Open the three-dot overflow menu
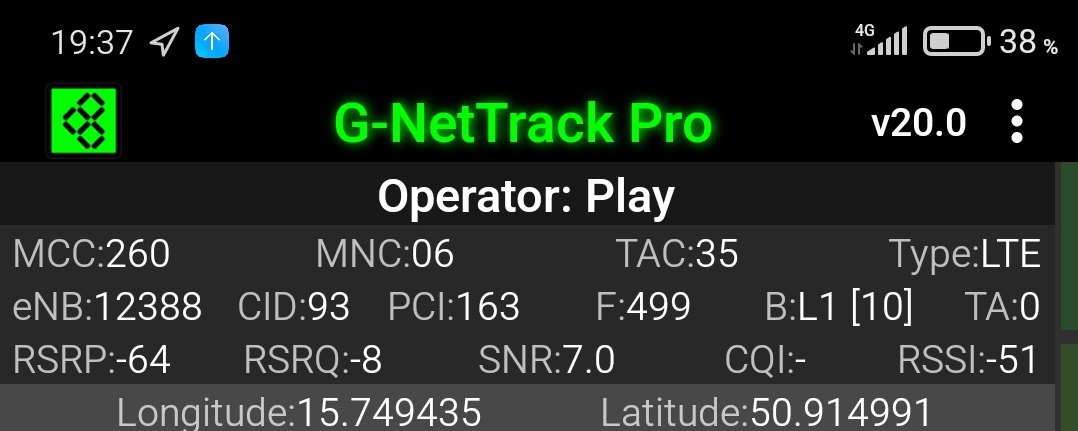 click(x=1017, y=122)
